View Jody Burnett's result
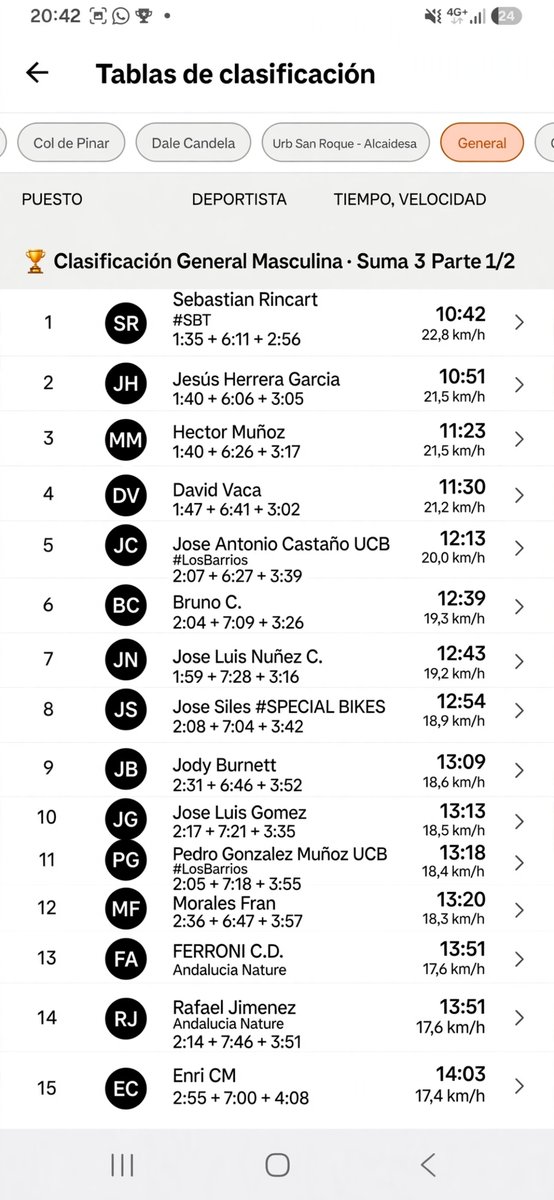This screenshot has height=1200, width=554. click(x=277, y=770)
